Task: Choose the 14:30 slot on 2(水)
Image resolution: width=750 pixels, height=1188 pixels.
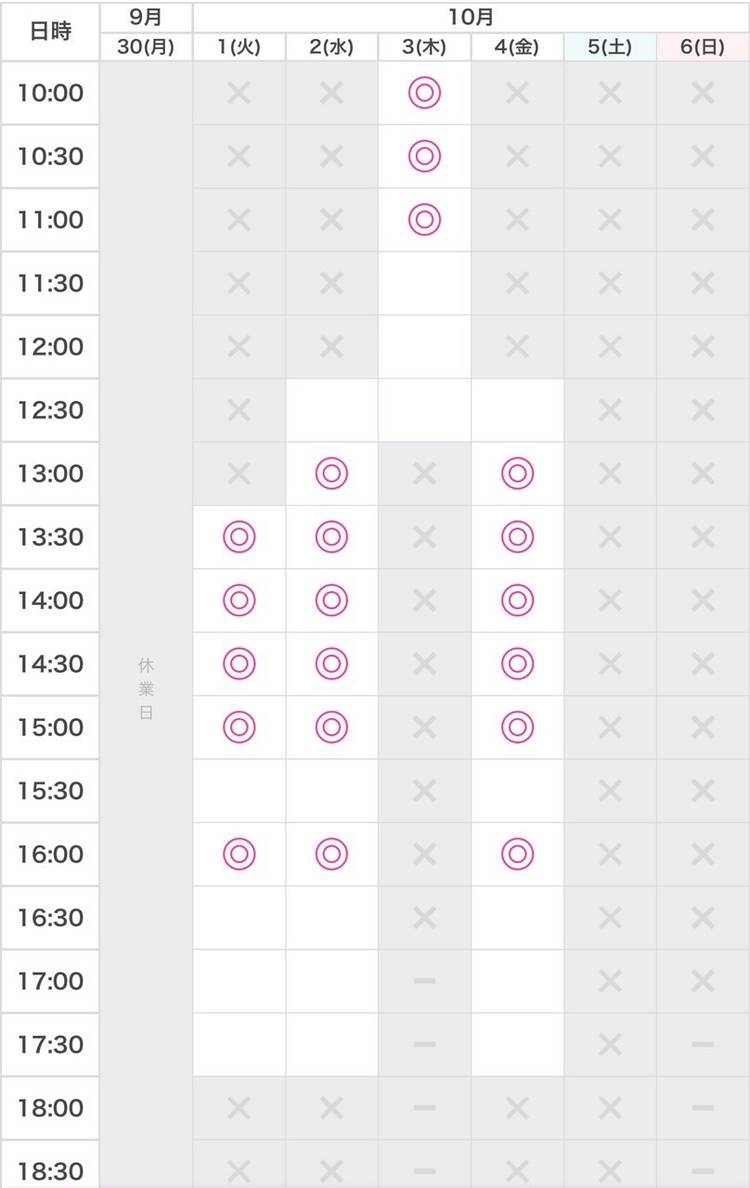Action: click(x=331, y=663)
